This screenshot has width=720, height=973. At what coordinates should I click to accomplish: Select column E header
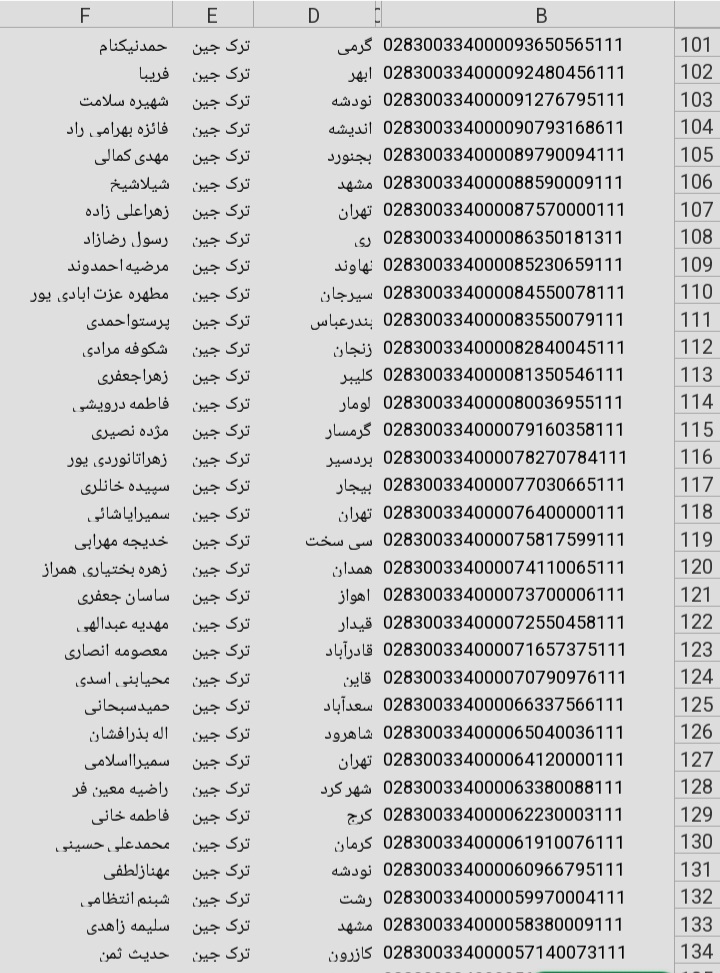pos(212,14)
